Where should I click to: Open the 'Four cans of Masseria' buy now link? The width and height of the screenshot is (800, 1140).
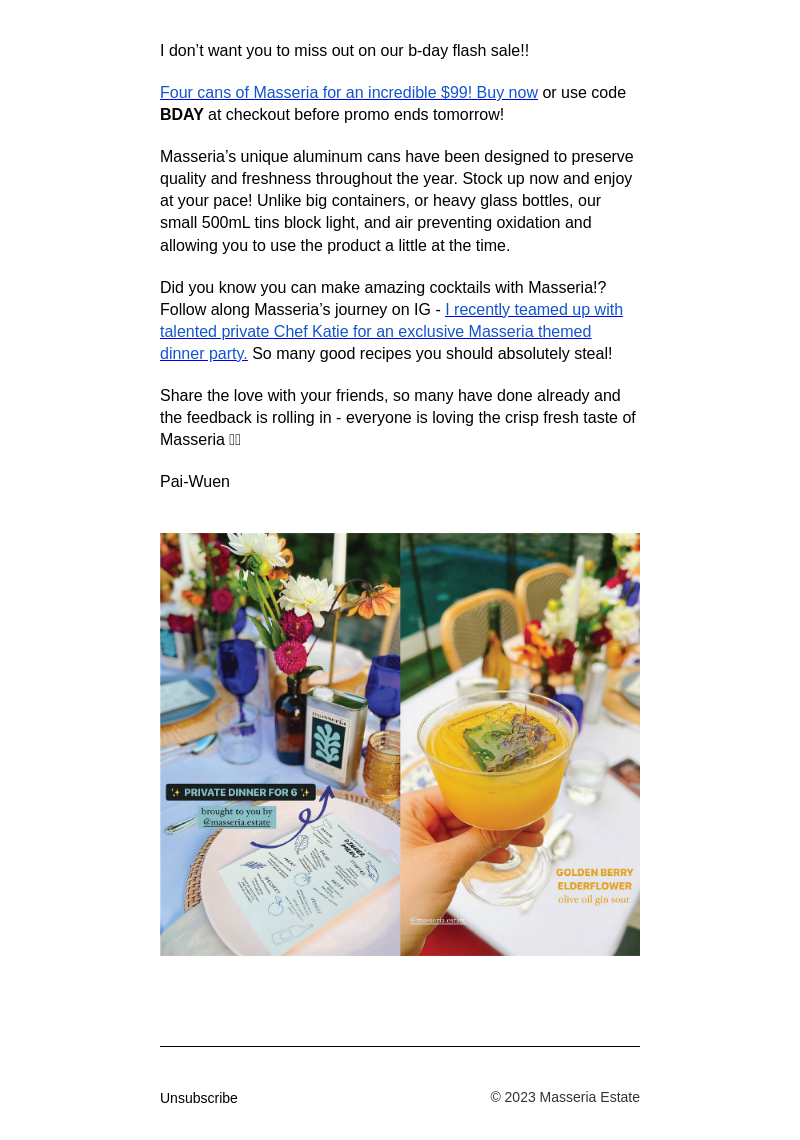coord(349,93)
